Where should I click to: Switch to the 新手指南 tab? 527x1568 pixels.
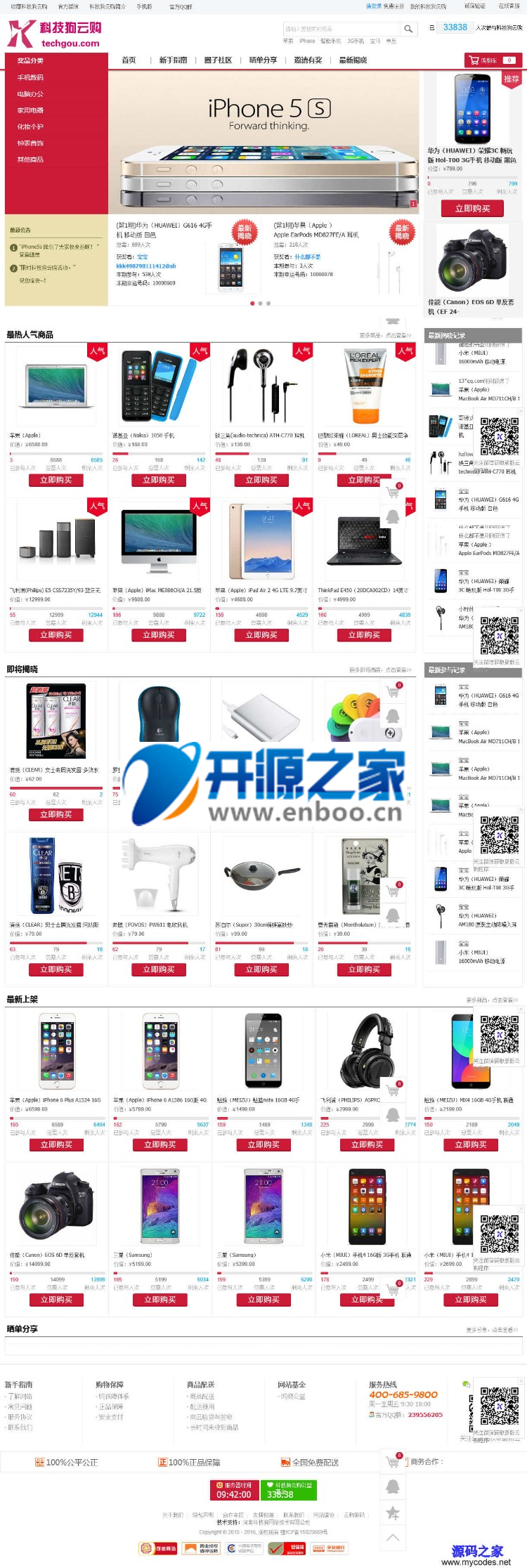click(x=173, y=60)
